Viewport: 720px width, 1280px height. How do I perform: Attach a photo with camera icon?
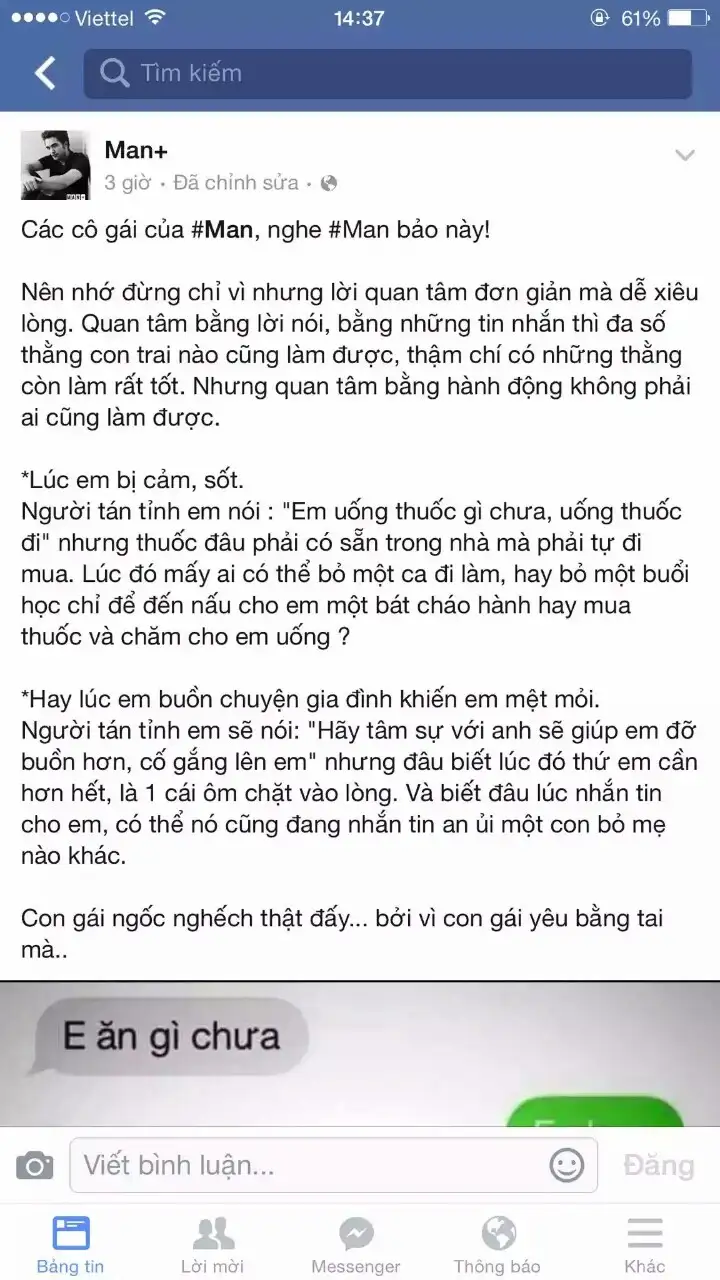(x=35, y=1165)
